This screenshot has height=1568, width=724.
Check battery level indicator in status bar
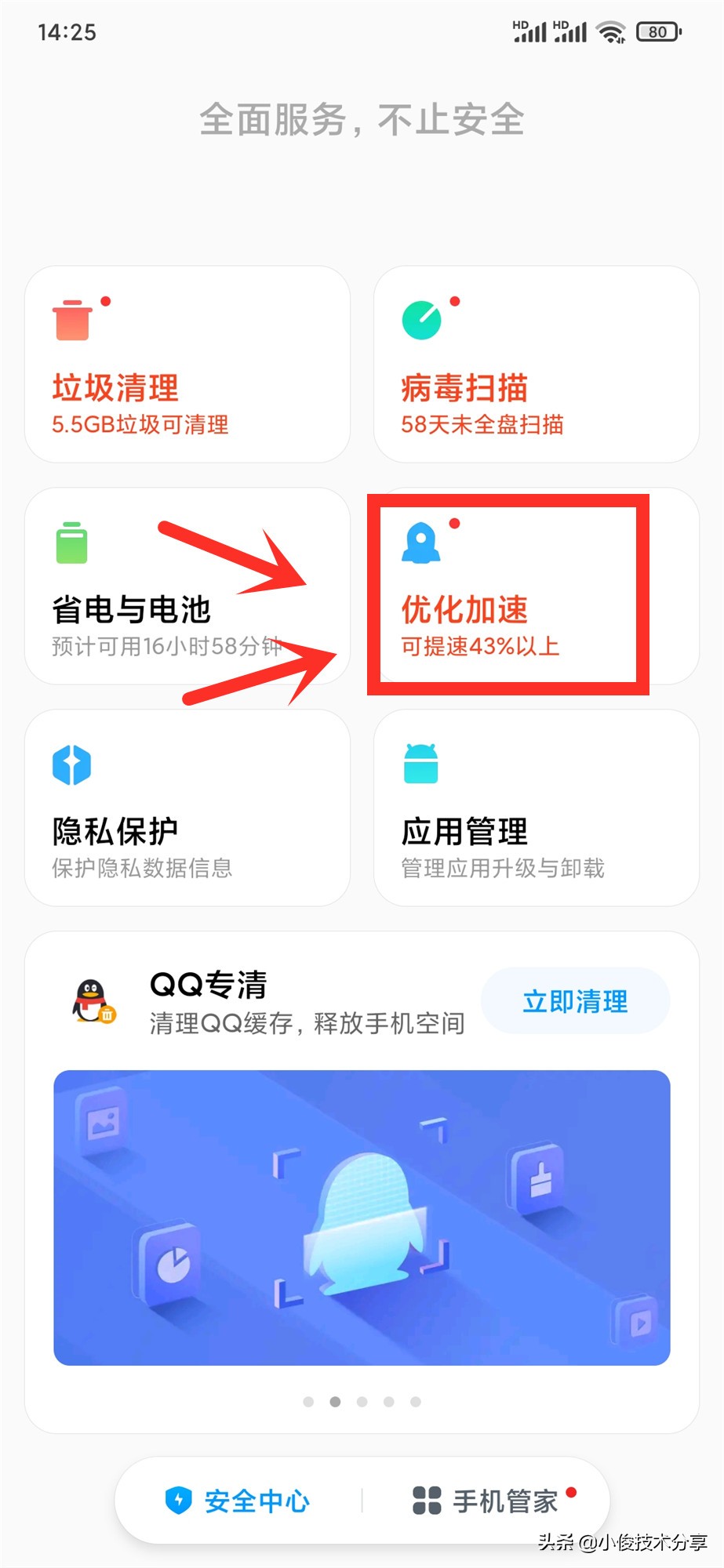tap(660, 31)
